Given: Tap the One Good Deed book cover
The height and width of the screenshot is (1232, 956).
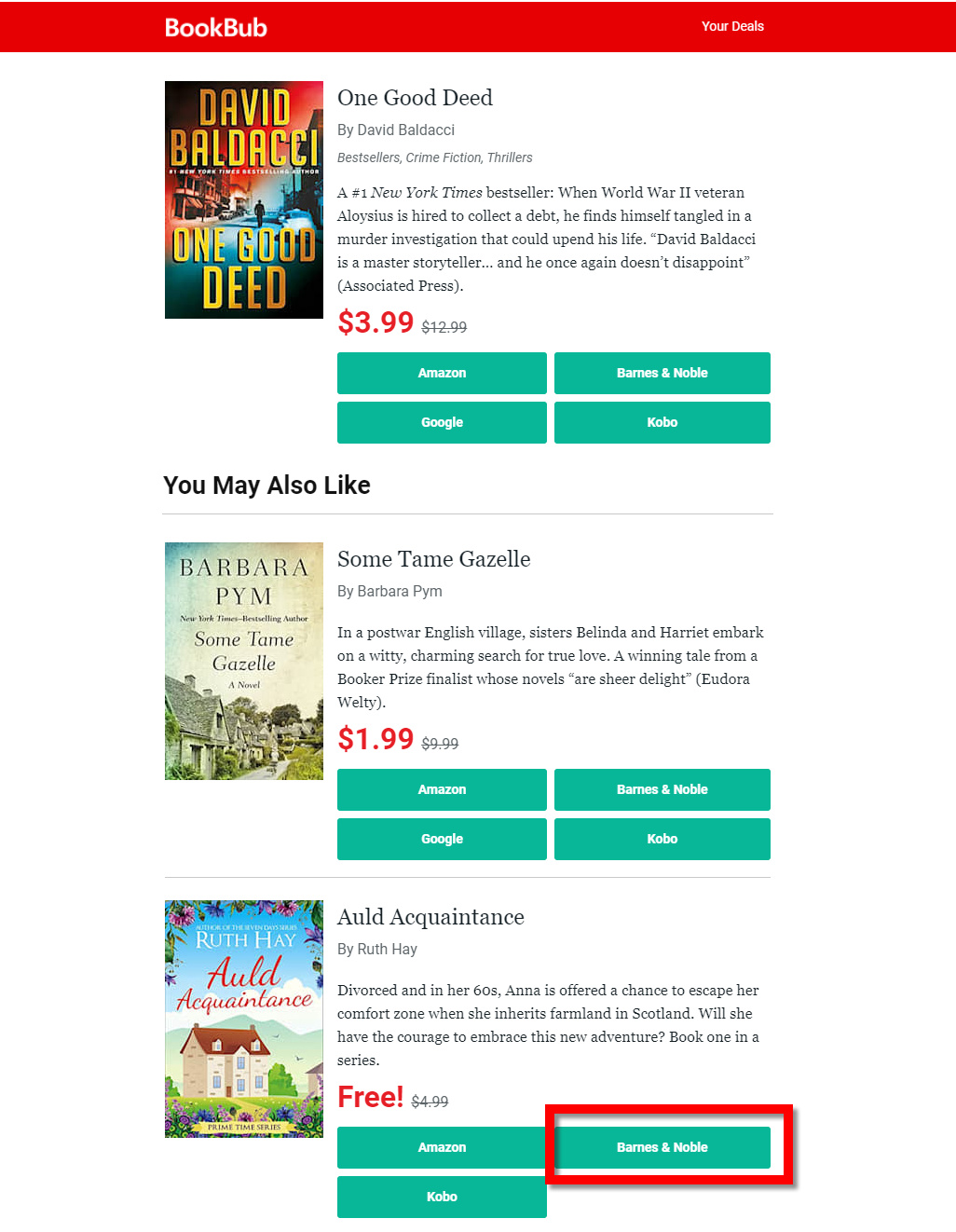Looking at the screenshot, I should pos(244,200).
